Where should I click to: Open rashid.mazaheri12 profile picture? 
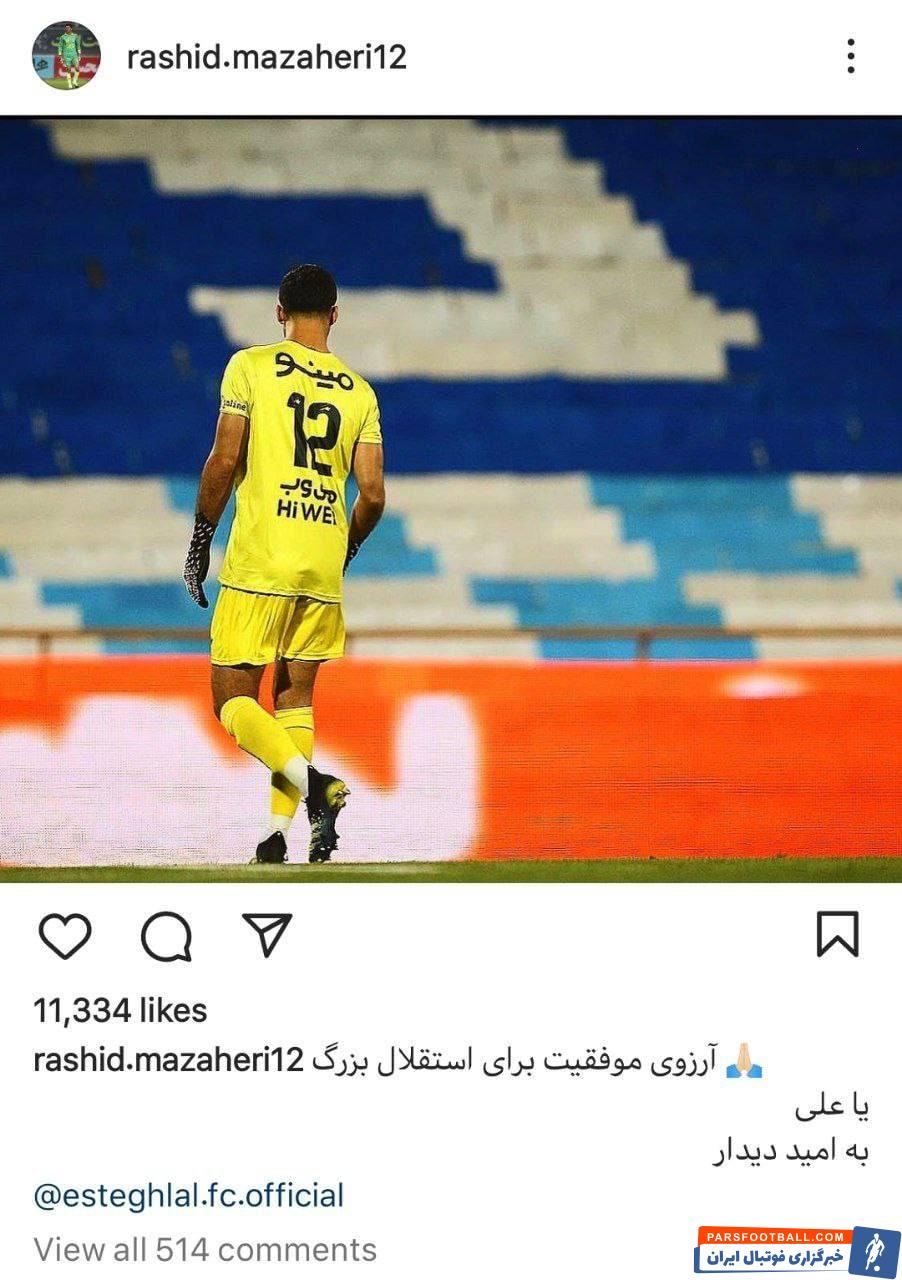pos(66,56)
